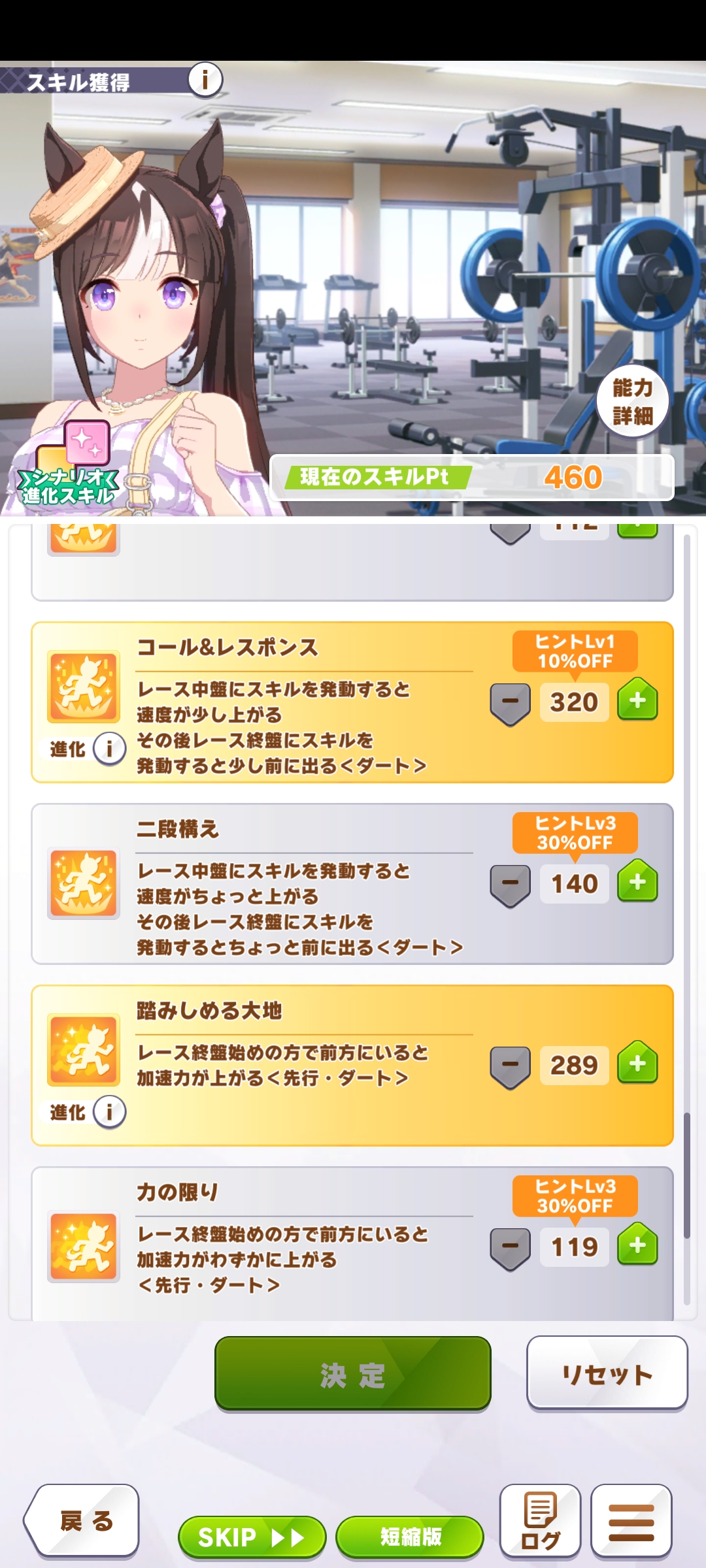Tap the SKIP button
706x1568 pixels.
point(252,1537)
